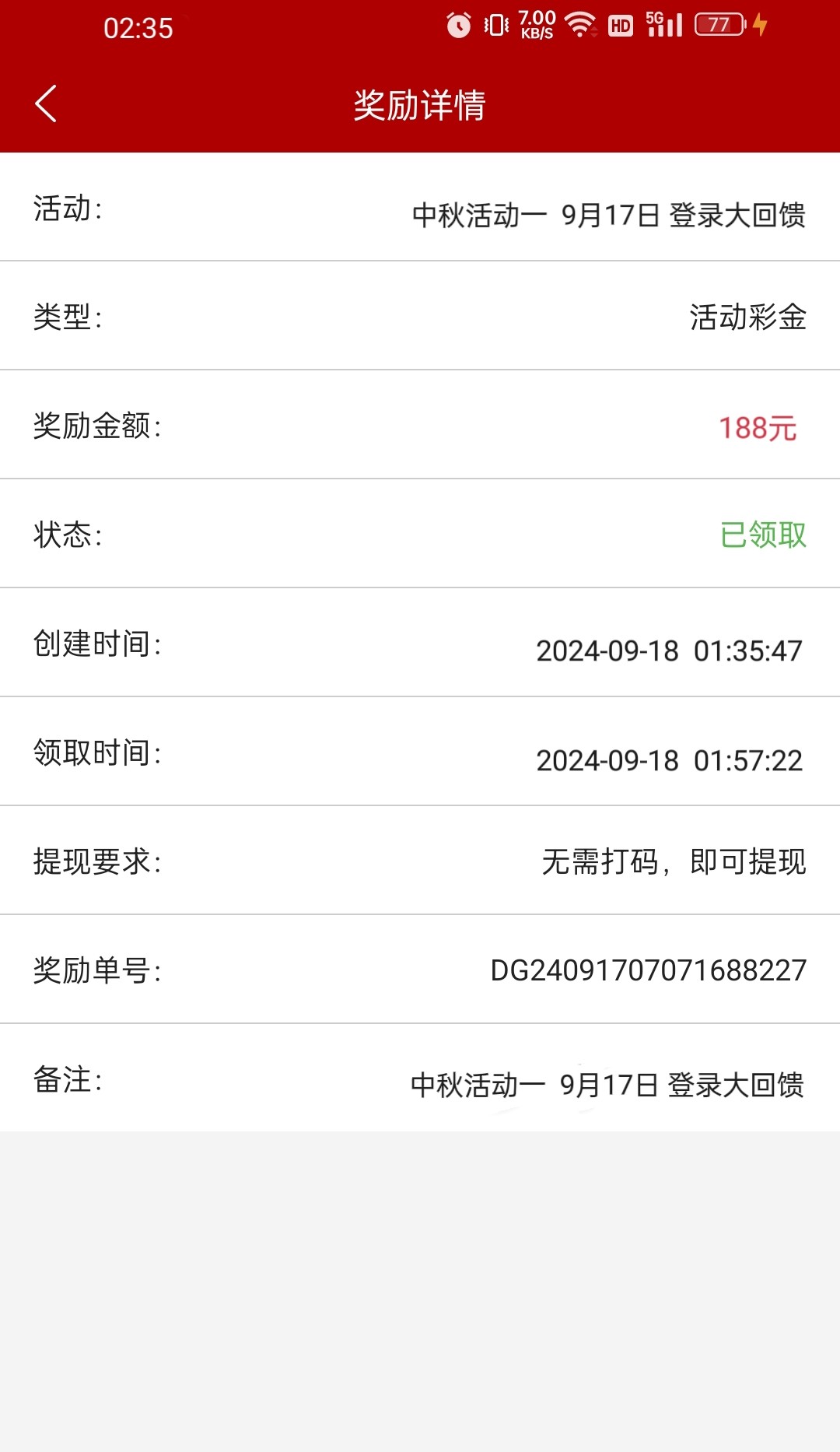Go back from the 奖励详情 page
Viewport: 840px width, 1452px height.
(x=46, y=104)
